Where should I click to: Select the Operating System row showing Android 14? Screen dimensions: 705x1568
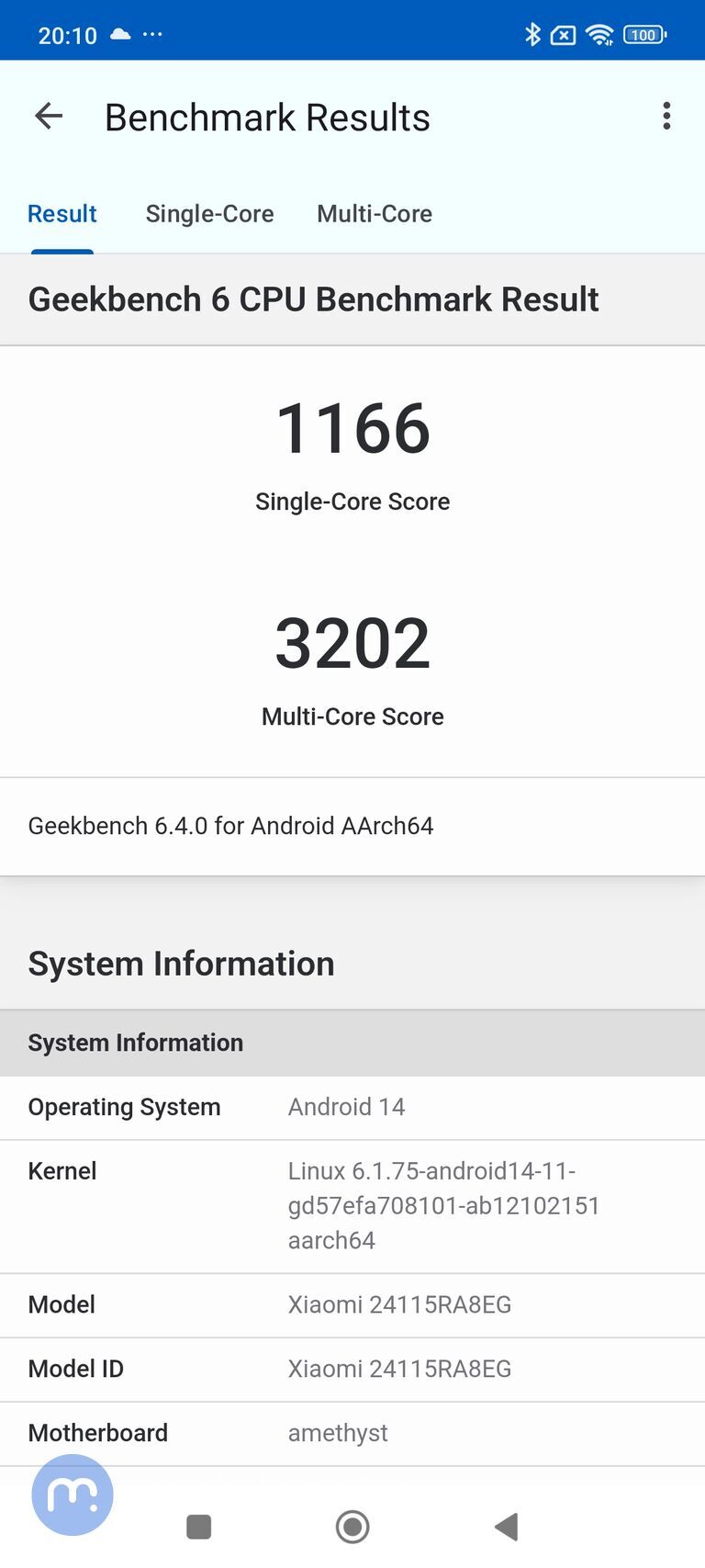click(352, 1107)
